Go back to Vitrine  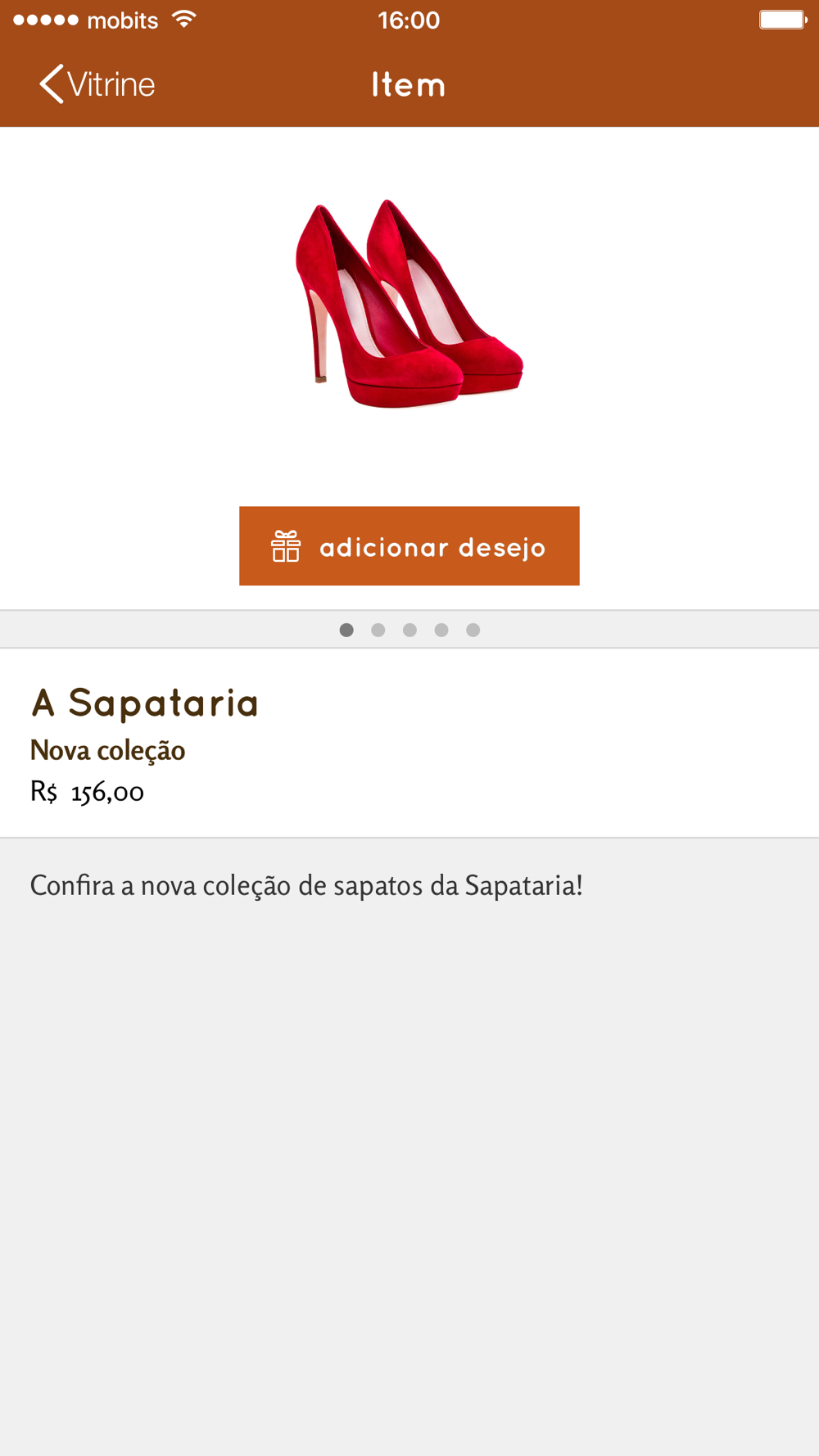pyautogui.click(x=97, y=84)
